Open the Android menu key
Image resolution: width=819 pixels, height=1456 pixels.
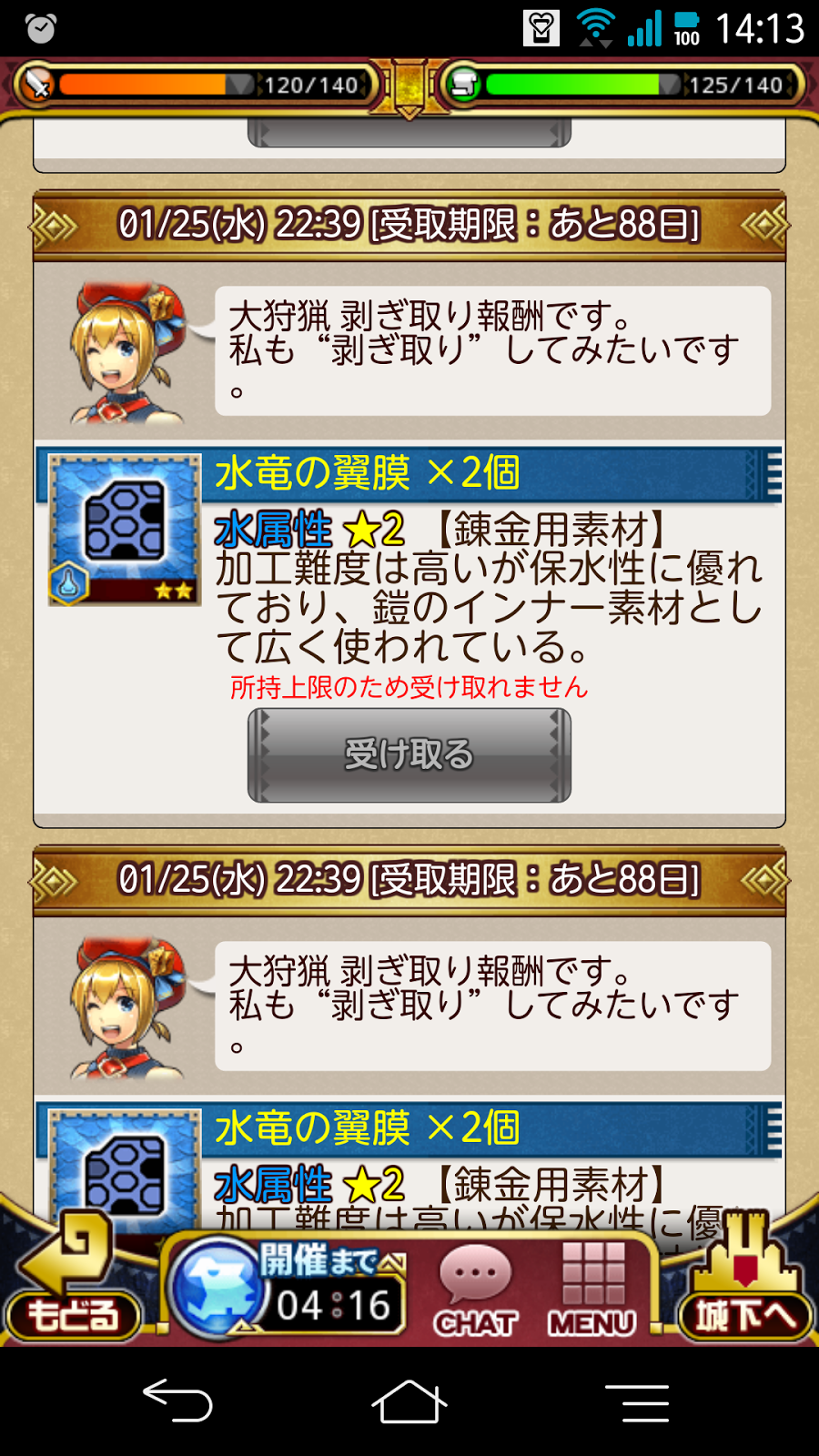(x=637, y=1401)
